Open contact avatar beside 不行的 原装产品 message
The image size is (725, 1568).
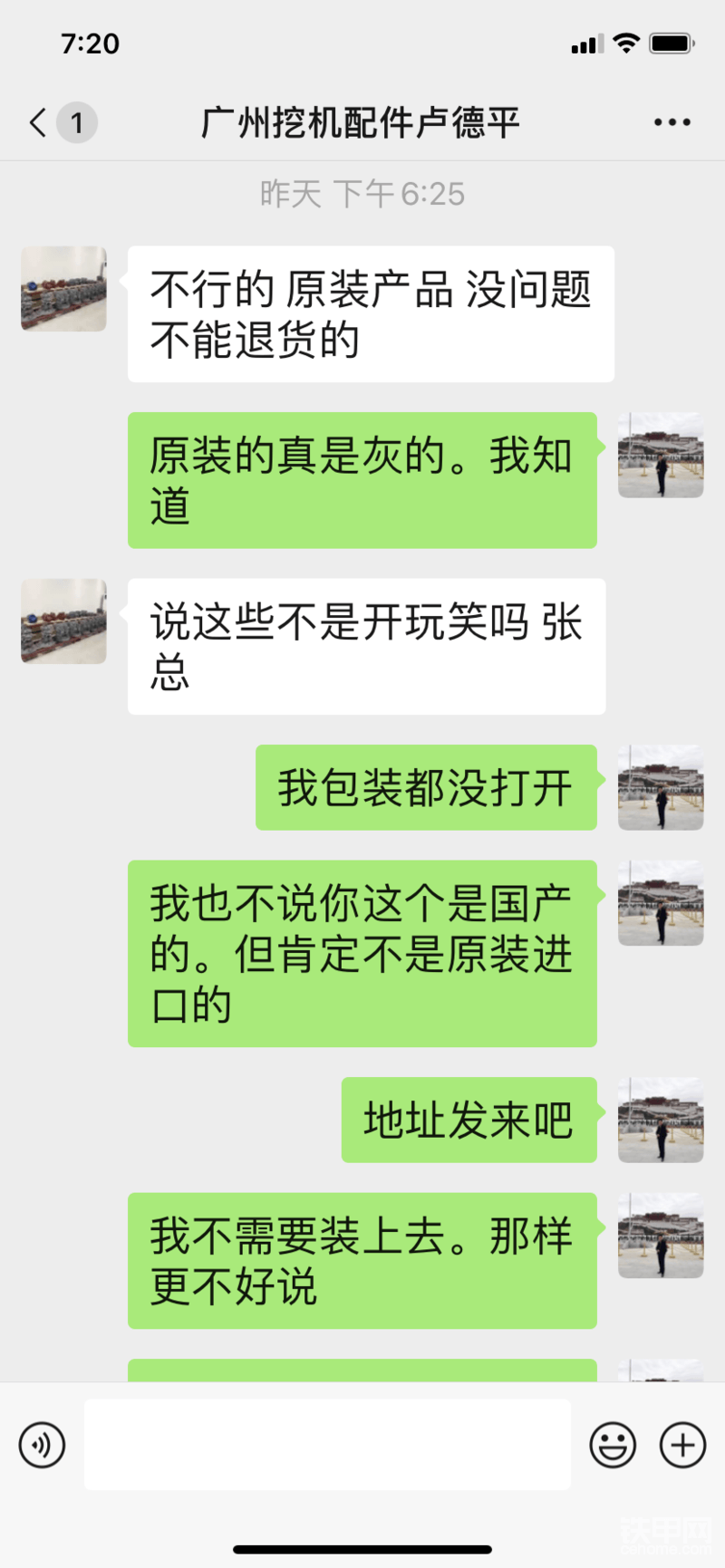[x=63, y=289]
